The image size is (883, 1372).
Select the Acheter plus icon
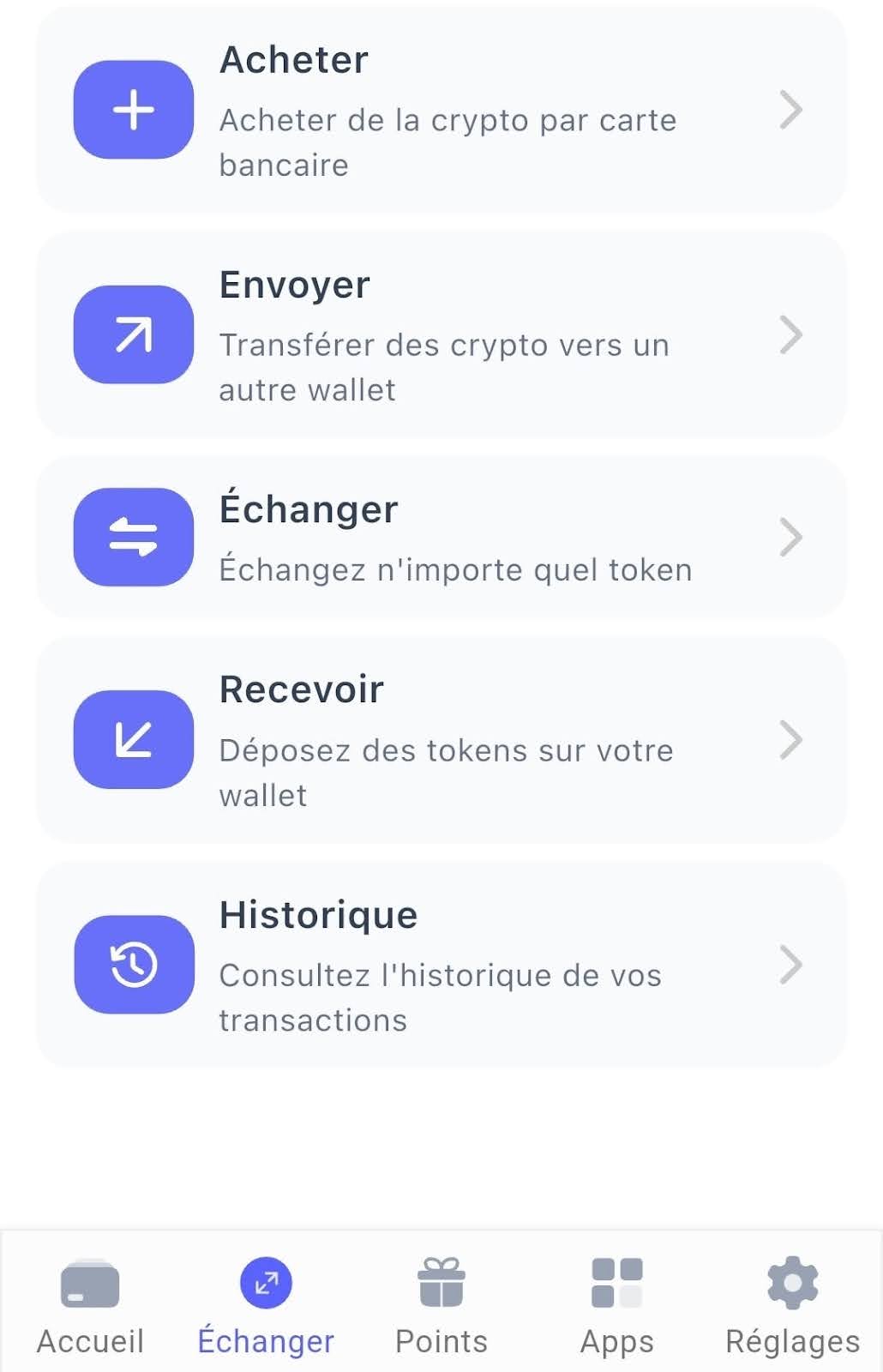pyautogui.click(x=134, y=109)
